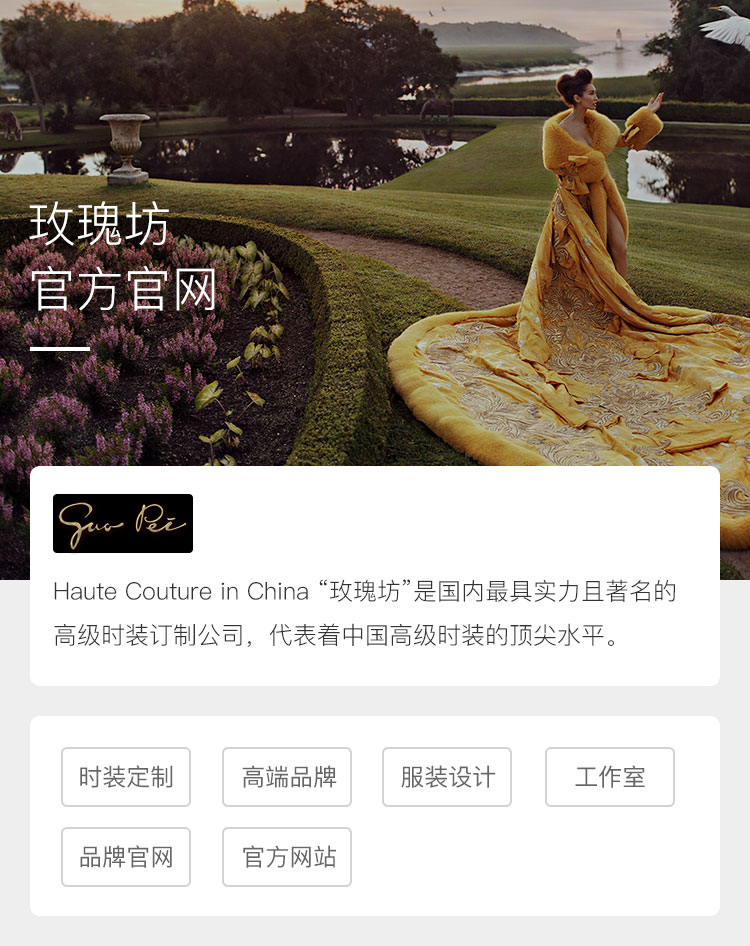Choose the 工作室 chip
This screenshot has height=946, width=750.
point(610,777)
